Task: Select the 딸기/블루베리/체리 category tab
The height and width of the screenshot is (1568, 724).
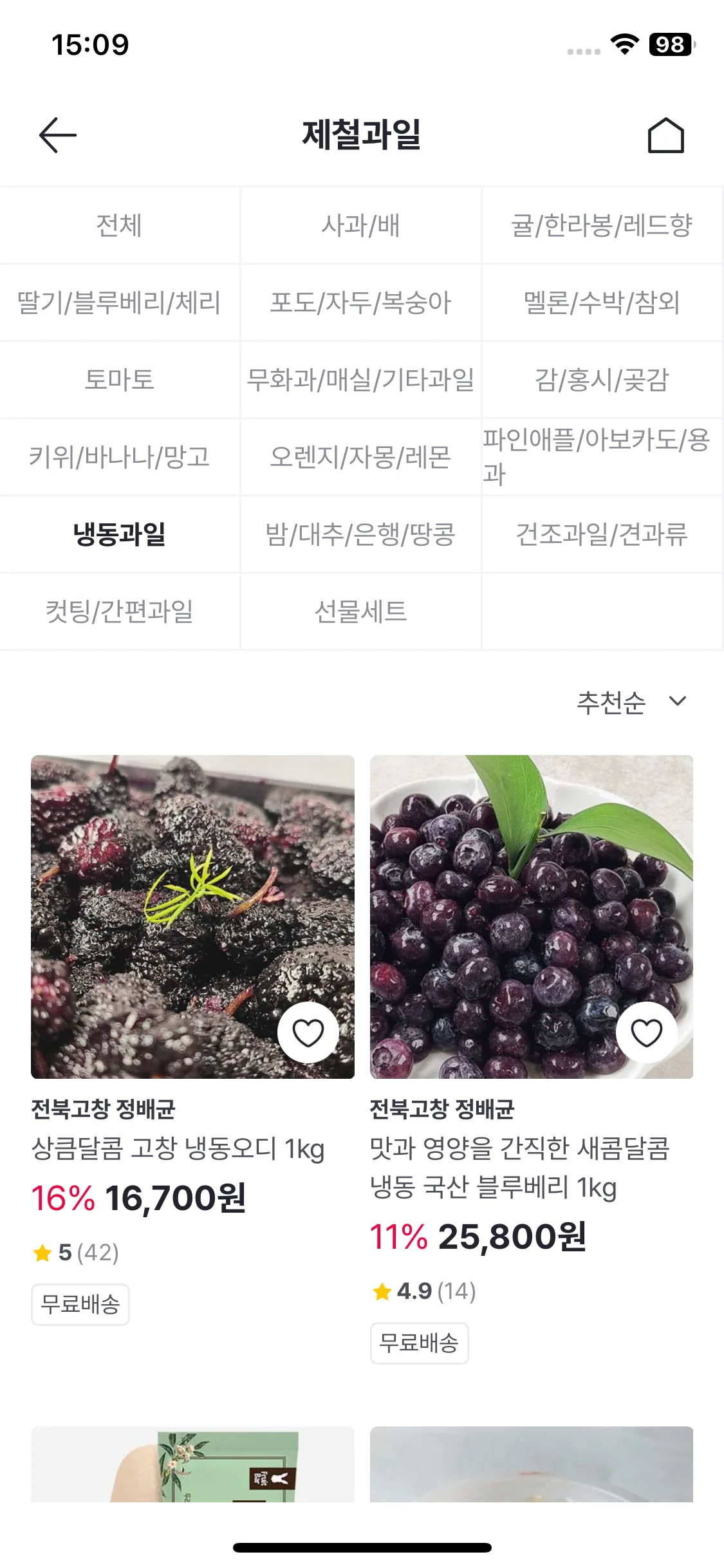Action: 120,303
